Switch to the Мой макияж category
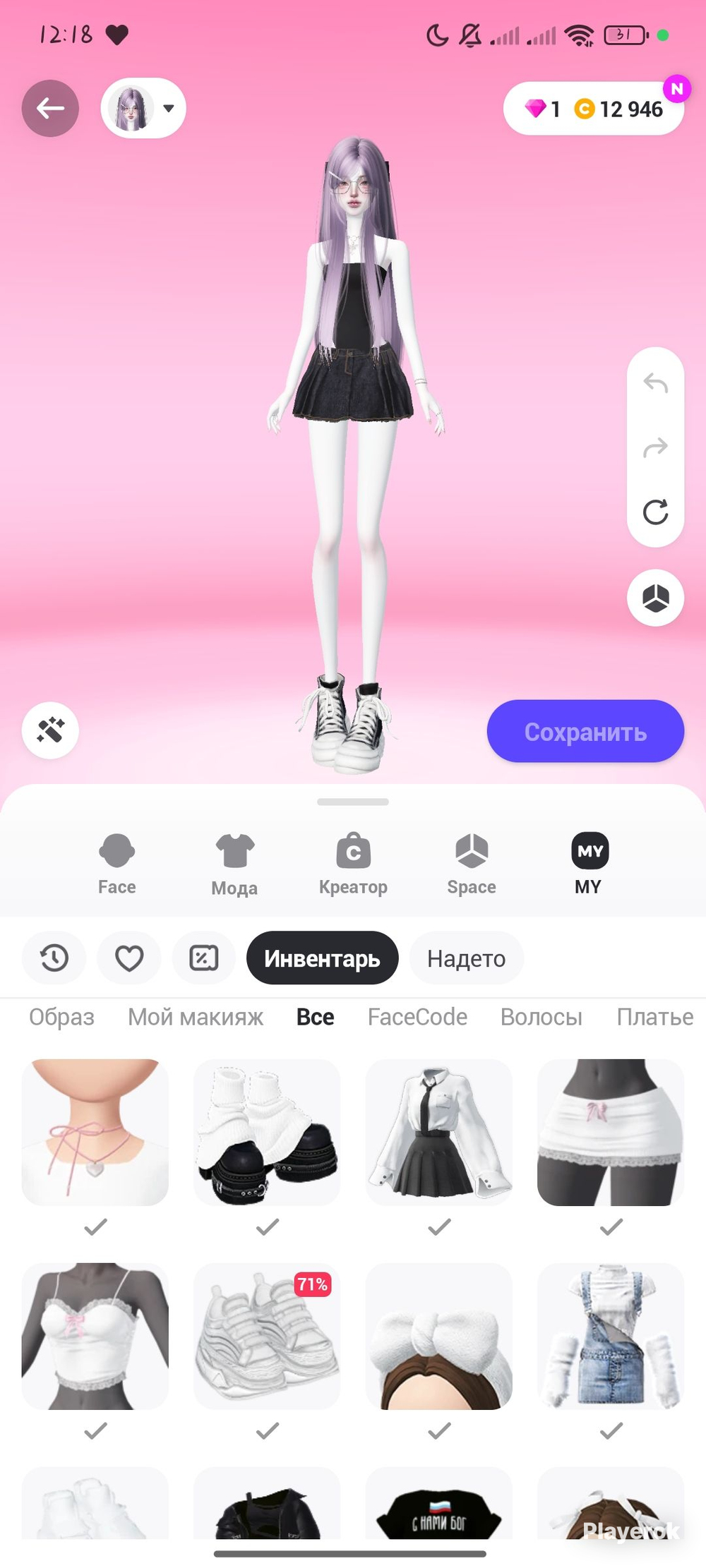This screenshot has width=706, height=1568. point(196,1017)
